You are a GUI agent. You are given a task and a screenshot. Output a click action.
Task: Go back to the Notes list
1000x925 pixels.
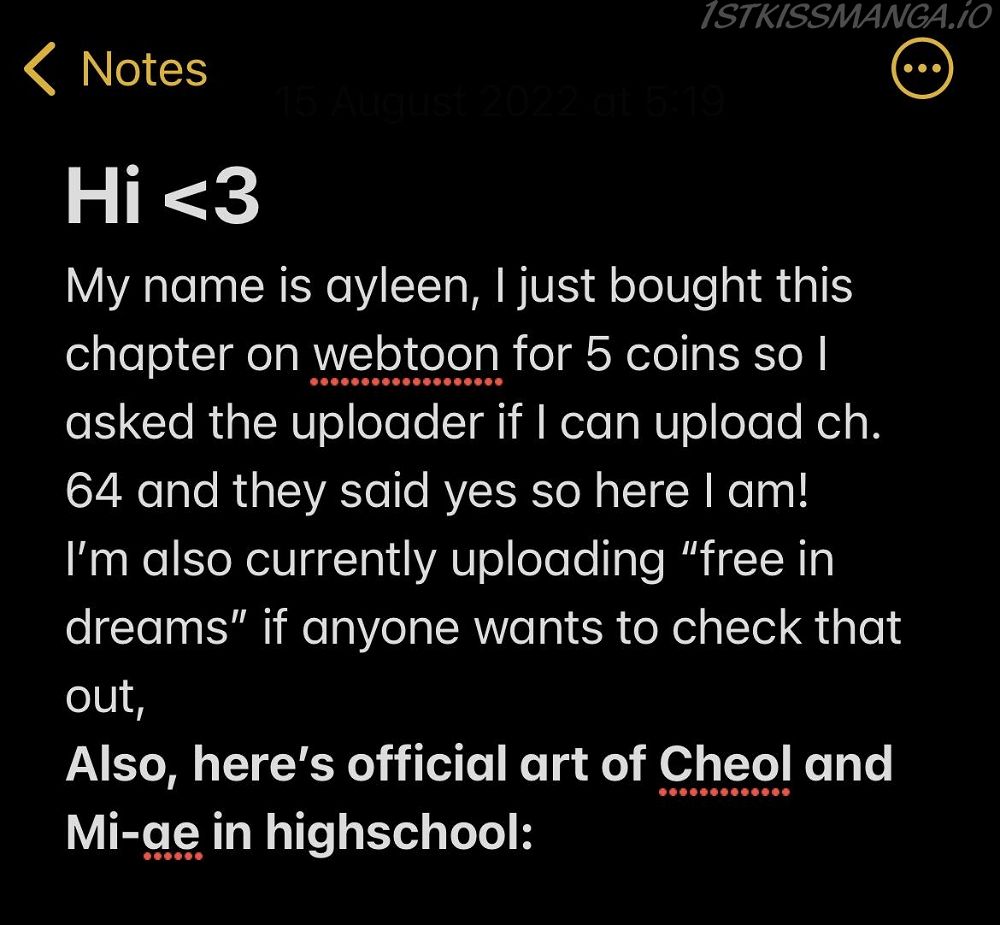click(115, 70)
